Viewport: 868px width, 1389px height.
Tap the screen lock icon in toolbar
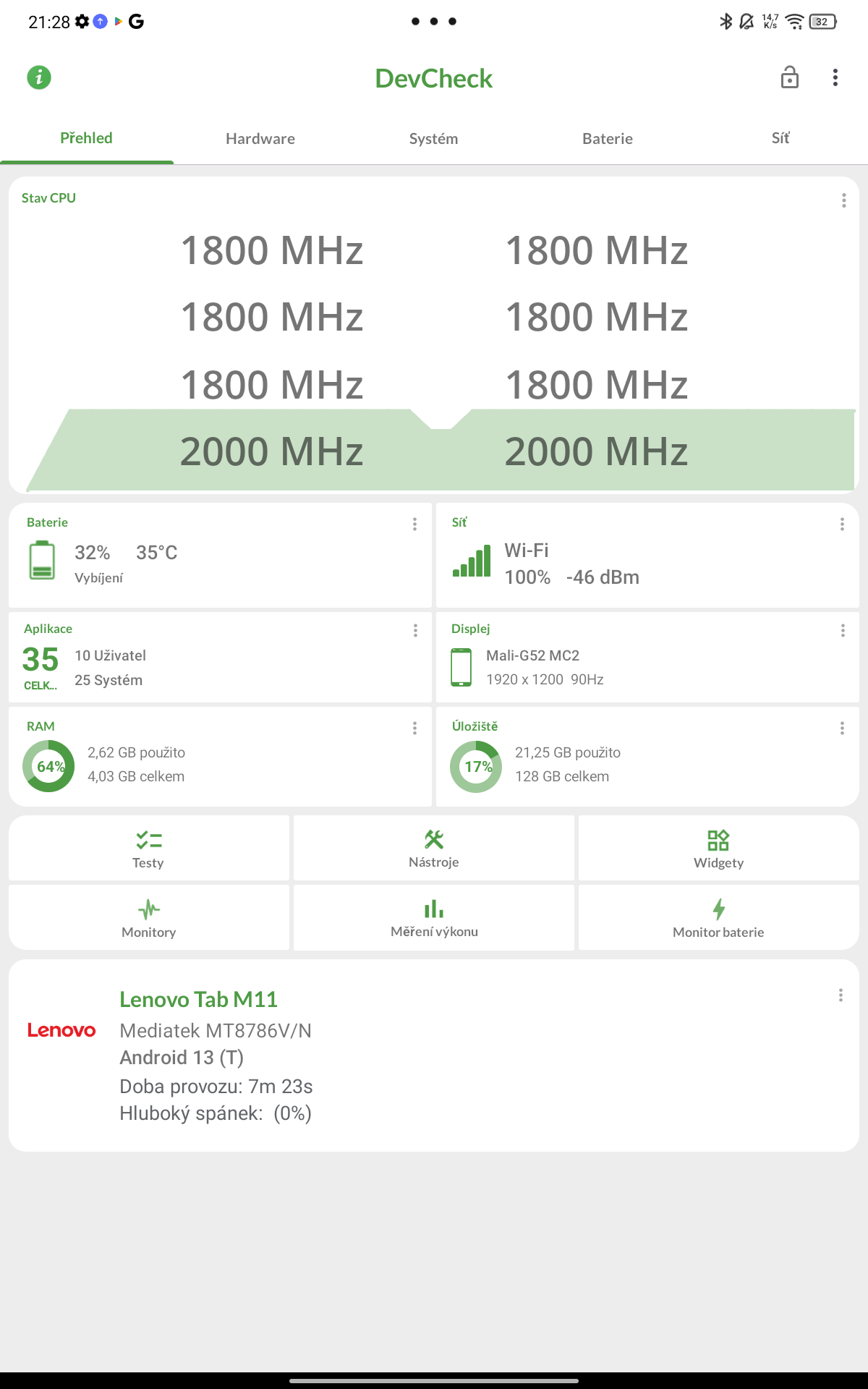pos(790,77)
